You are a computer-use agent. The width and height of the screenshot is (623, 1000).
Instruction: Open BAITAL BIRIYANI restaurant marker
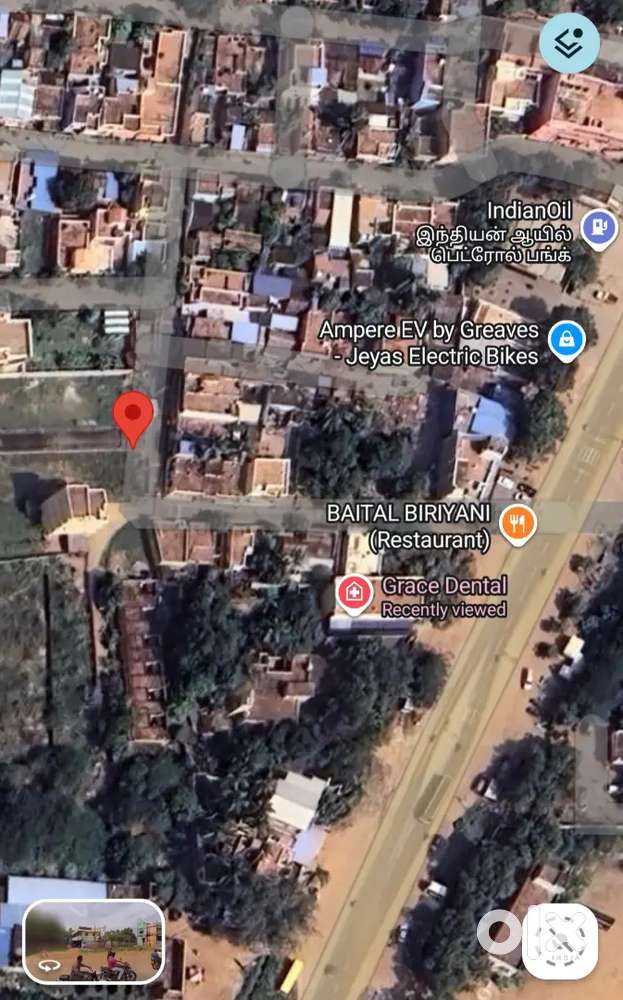click(x=517, y=523)
